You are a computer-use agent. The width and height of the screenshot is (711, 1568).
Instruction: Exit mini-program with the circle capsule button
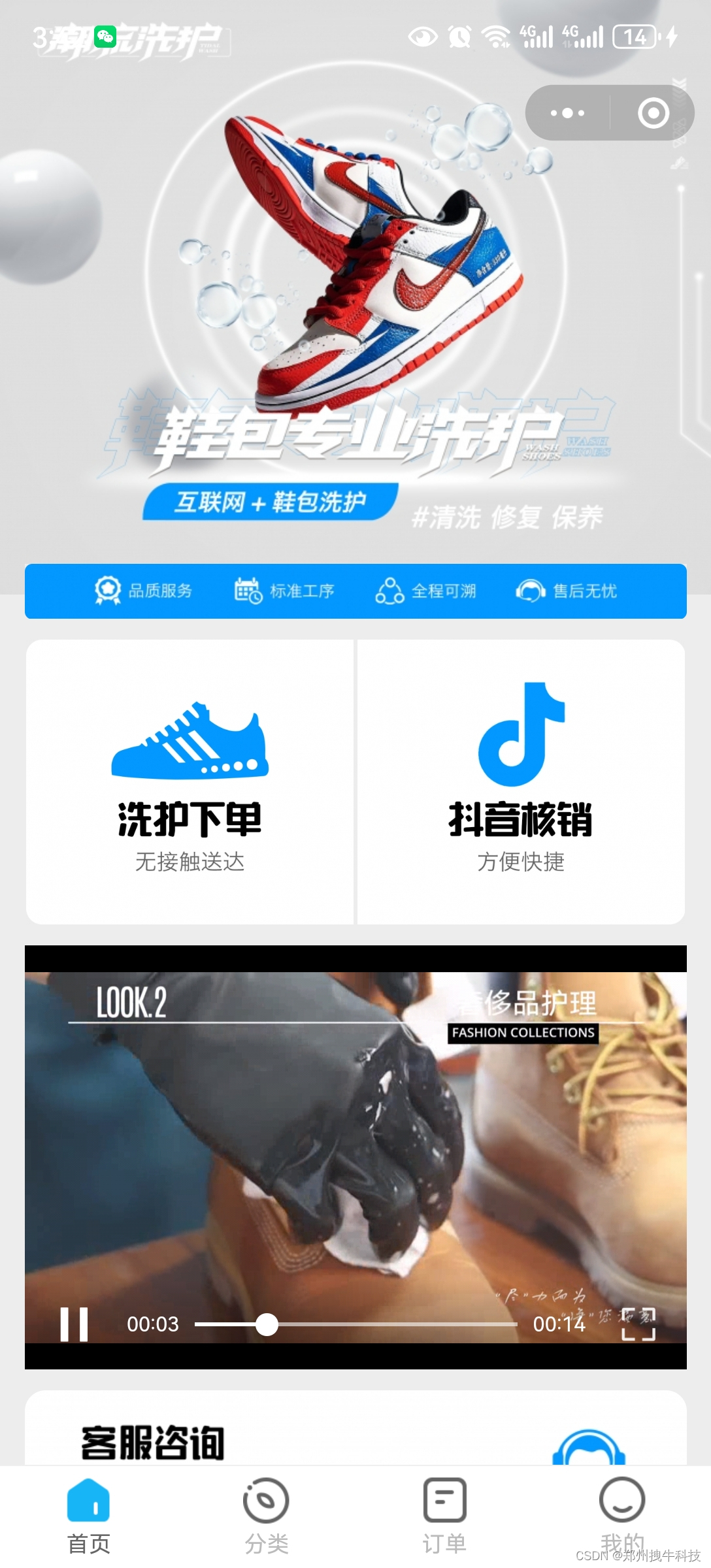click(652, 112)
